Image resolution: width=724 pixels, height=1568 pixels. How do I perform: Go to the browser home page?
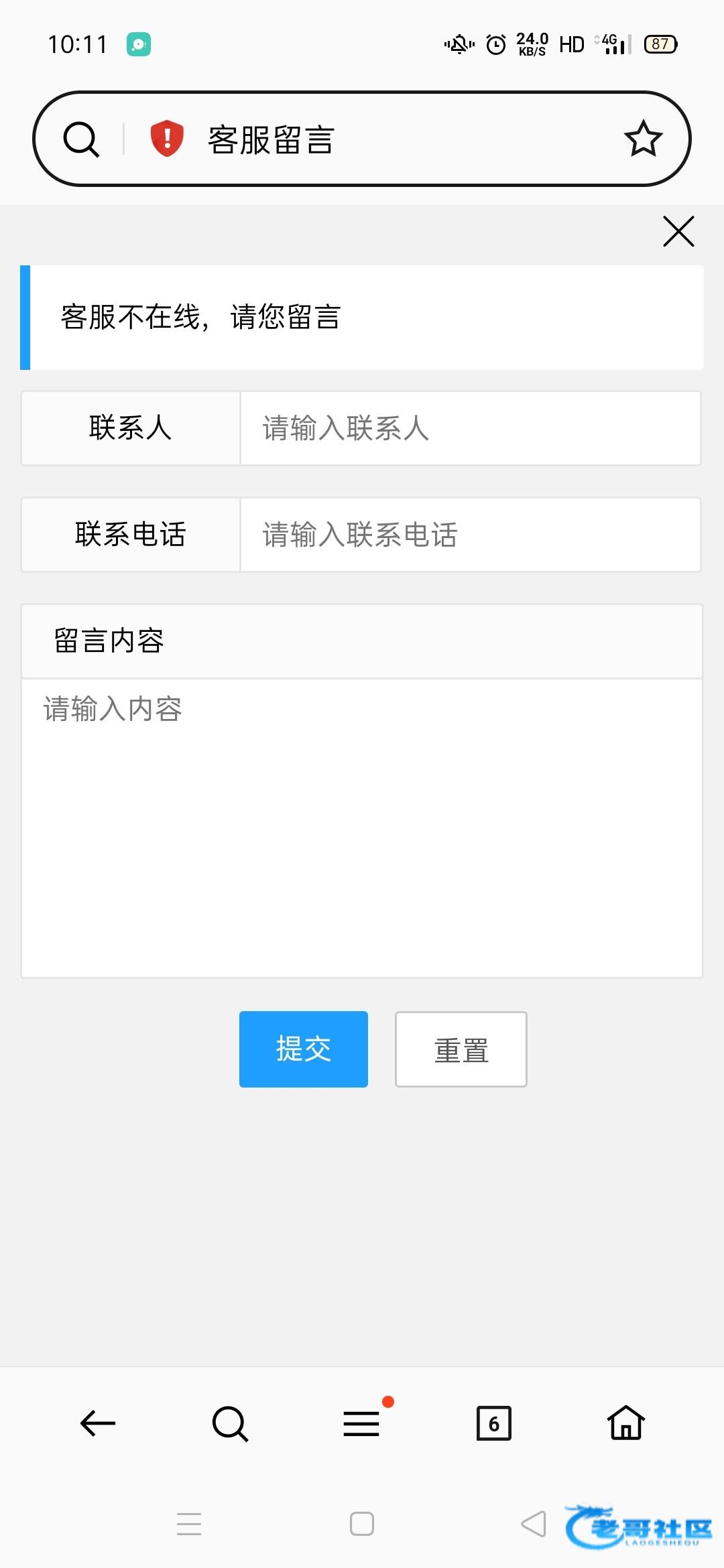coord(626,1423)
